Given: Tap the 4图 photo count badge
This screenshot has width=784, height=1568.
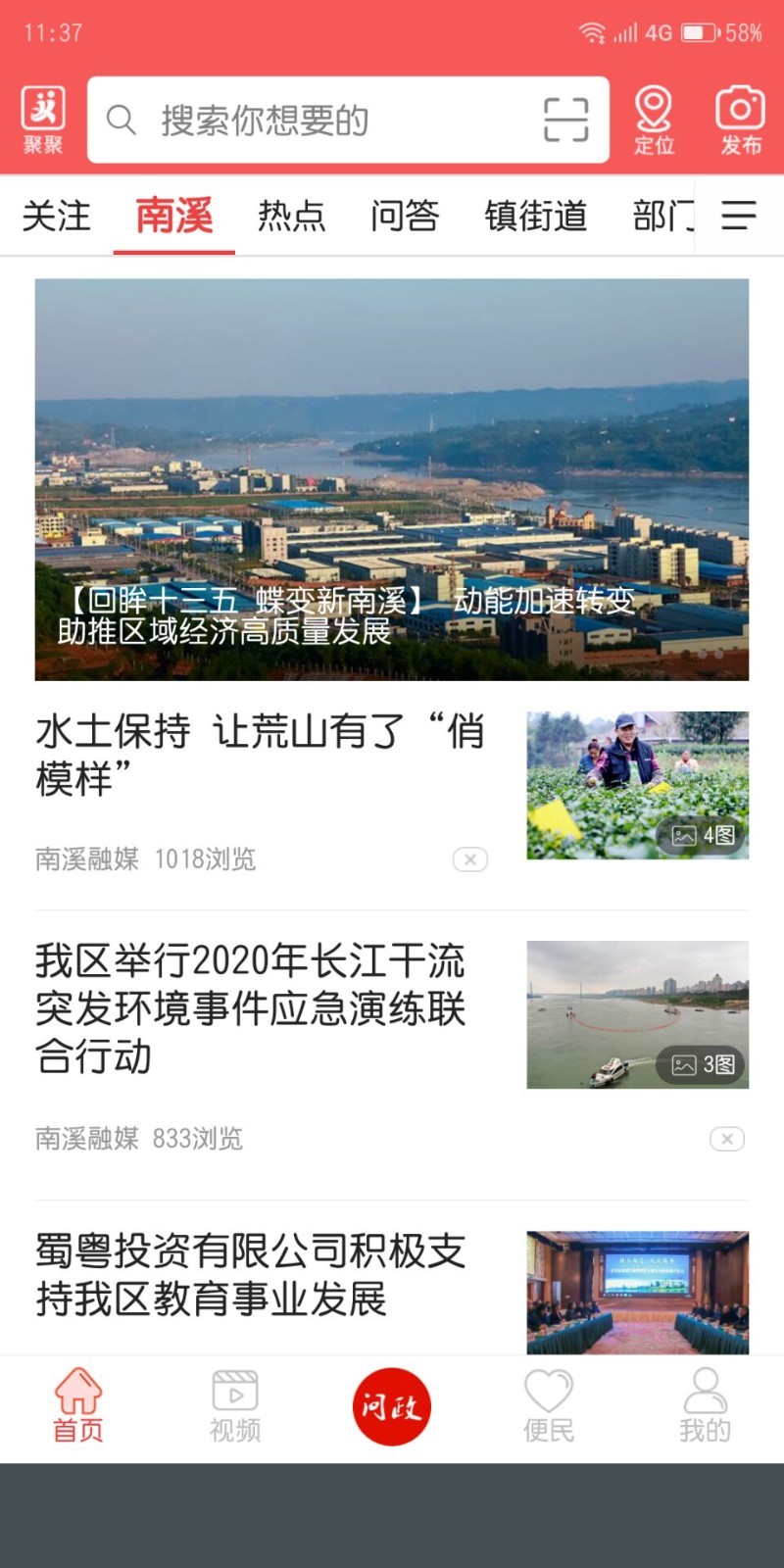Looking at the screenshot, I should (x=698, y=834).
